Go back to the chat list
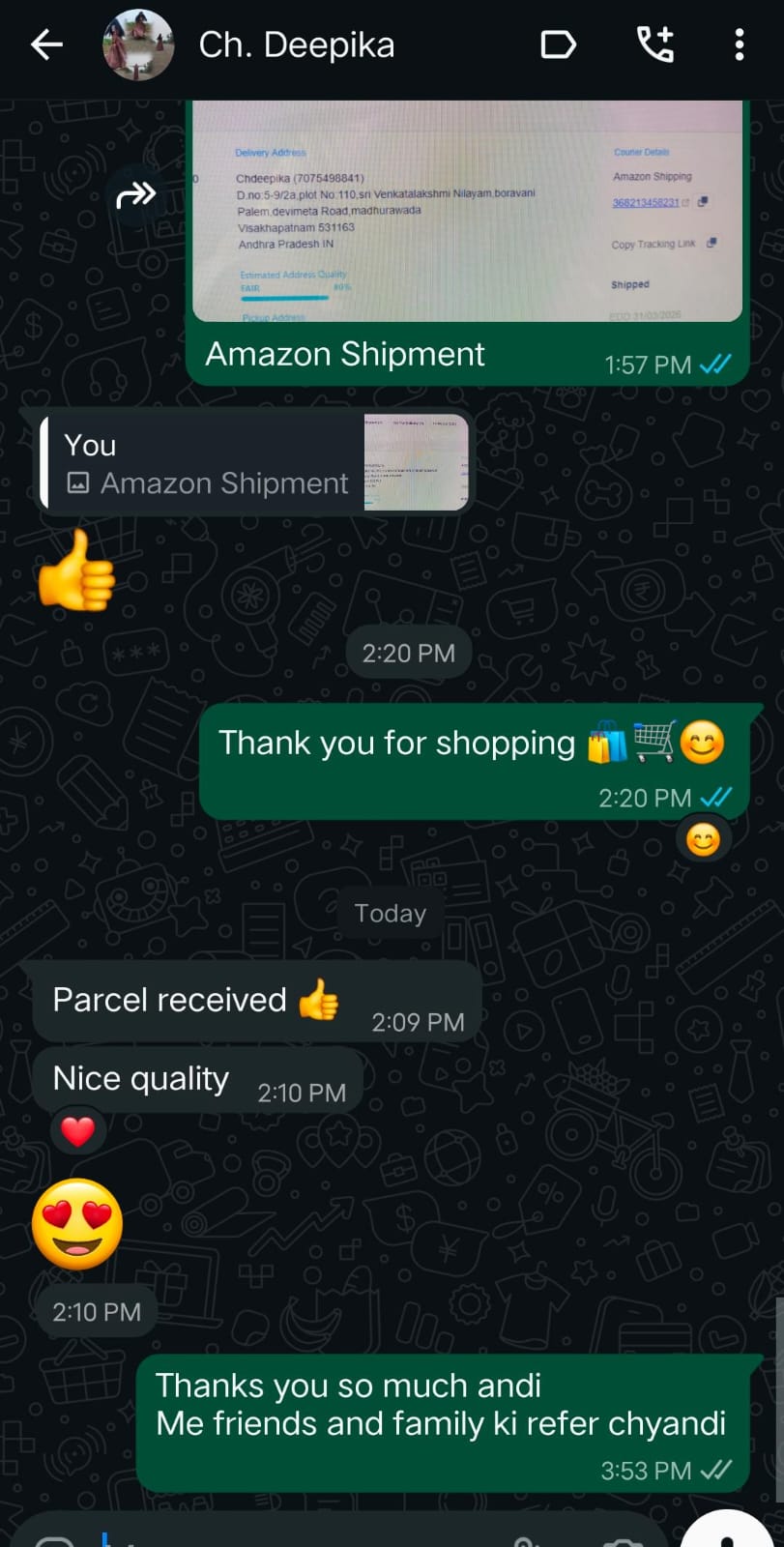 click(45, 44)
